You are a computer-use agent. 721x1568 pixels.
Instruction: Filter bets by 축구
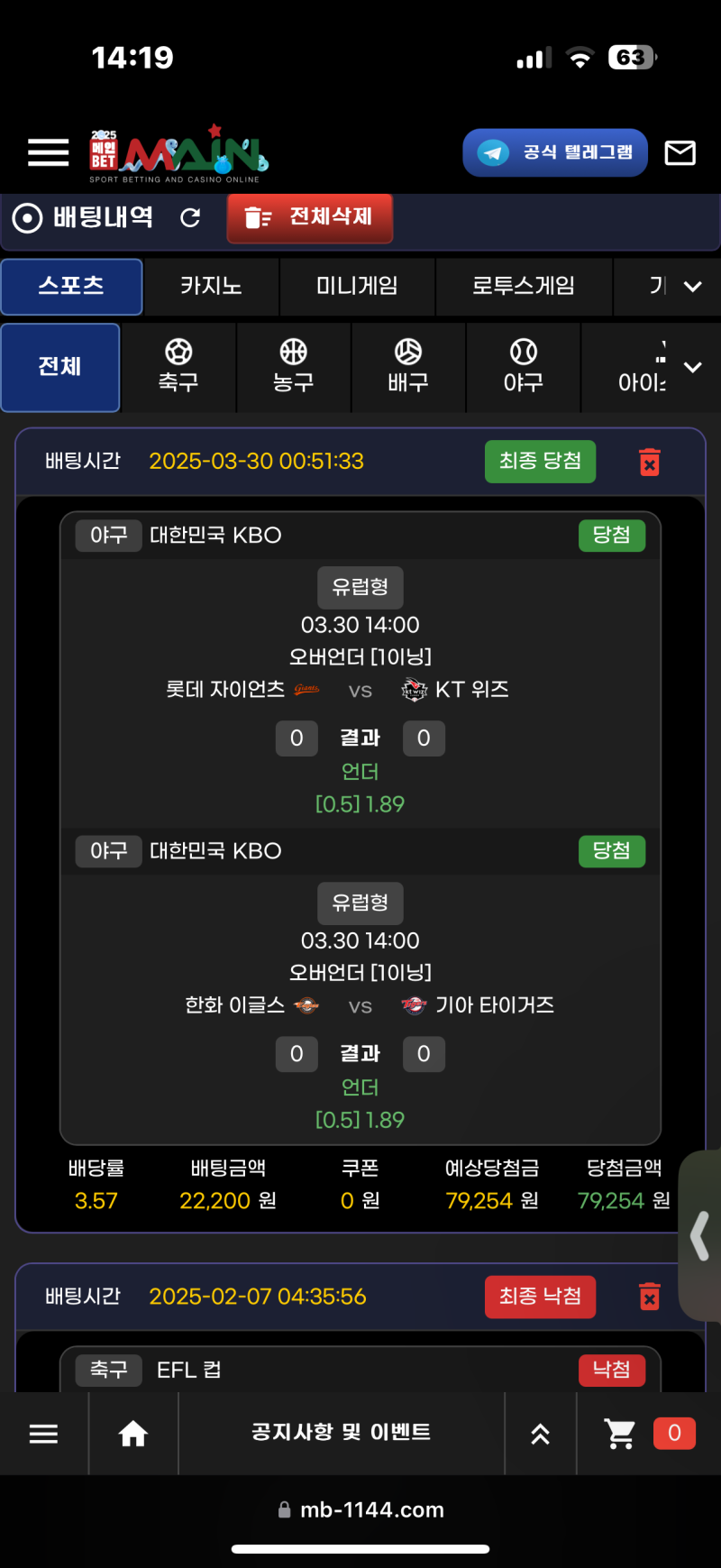[178, 366]
